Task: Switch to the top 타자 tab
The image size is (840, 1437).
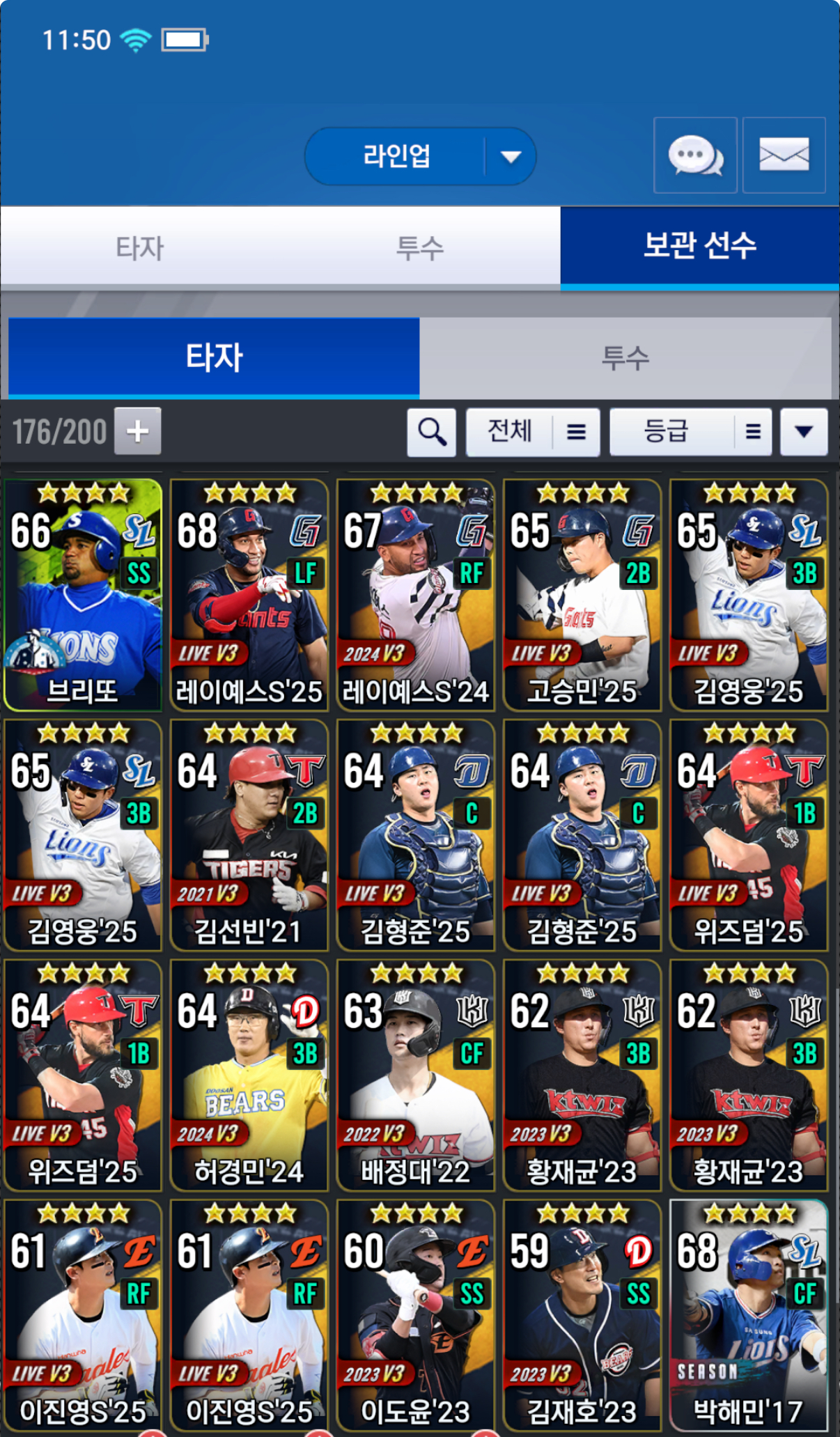Action: [140, 248]
